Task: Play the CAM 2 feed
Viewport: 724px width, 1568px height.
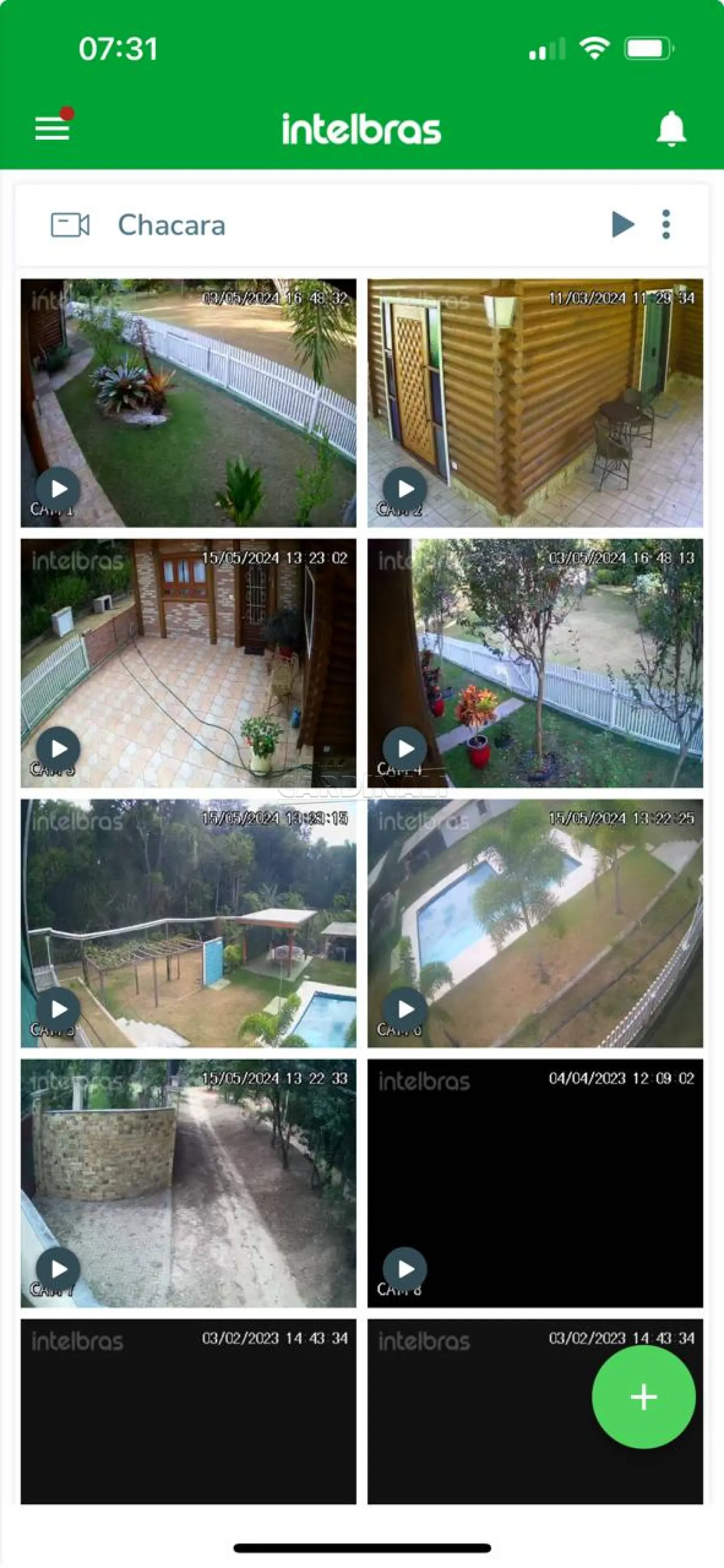Action: pos(405,488)
